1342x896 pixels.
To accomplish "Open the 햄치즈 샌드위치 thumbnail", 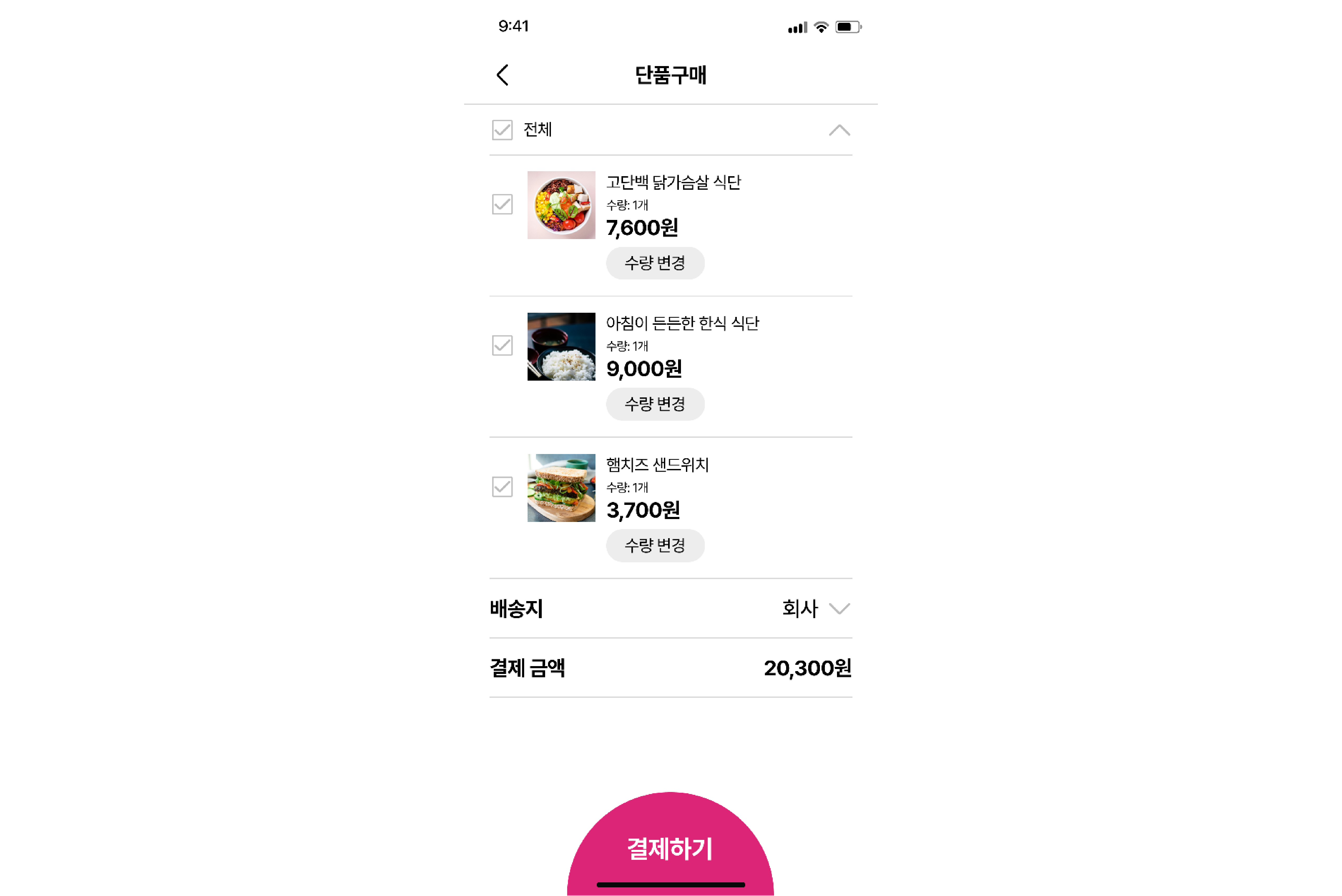I will tap(561, 487).
